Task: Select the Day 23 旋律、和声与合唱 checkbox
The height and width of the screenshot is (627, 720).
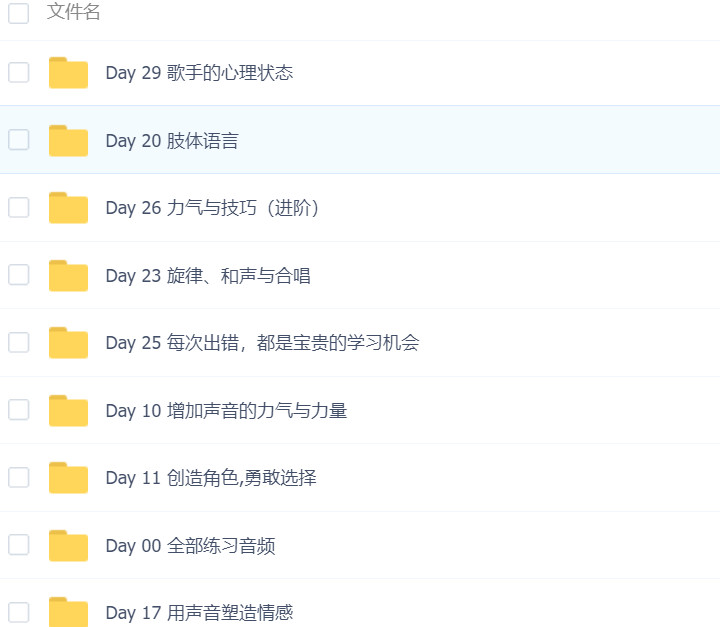Action: pos(19,275)
